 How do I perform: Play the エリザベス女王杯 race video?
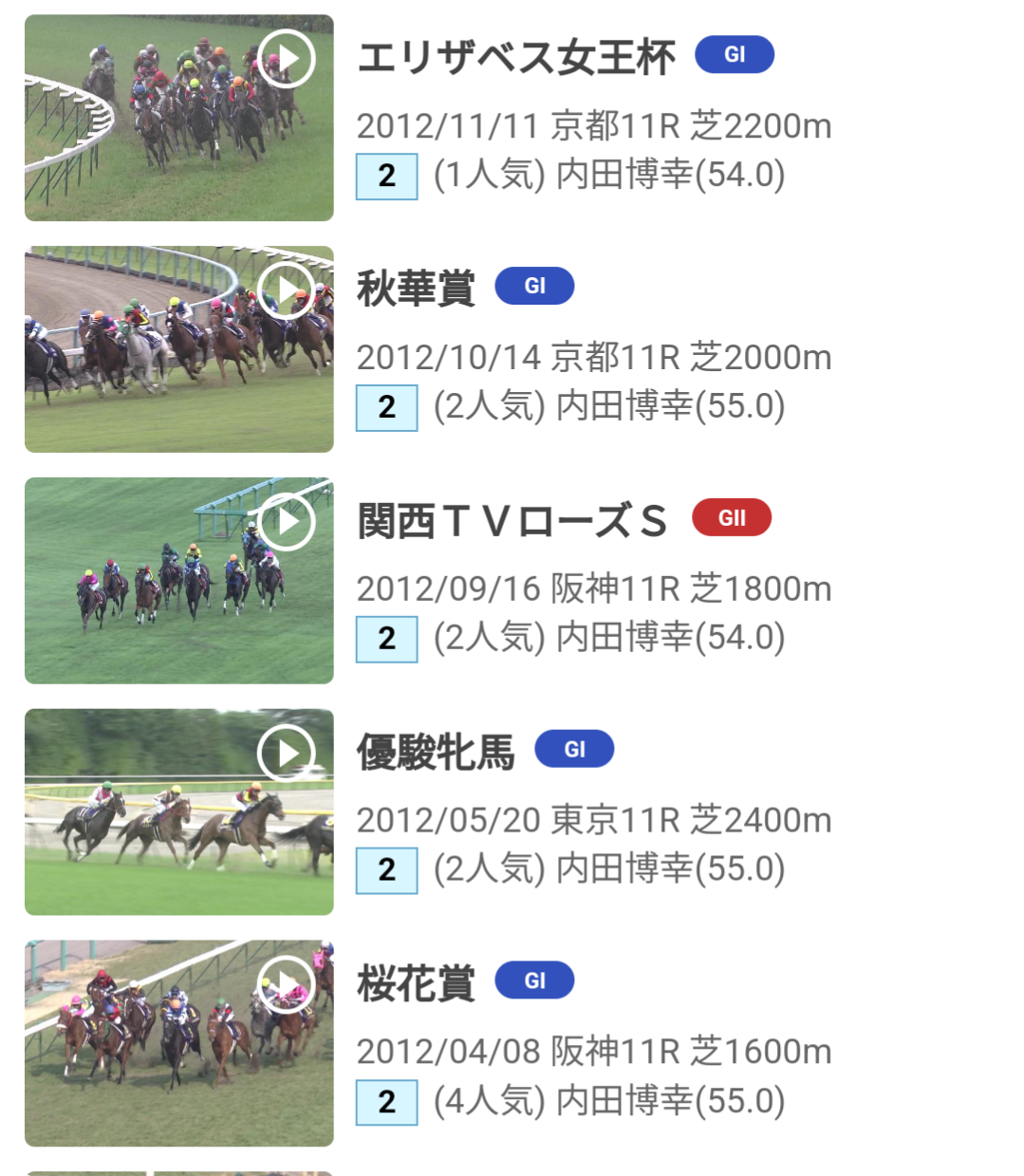coord(286,59)
